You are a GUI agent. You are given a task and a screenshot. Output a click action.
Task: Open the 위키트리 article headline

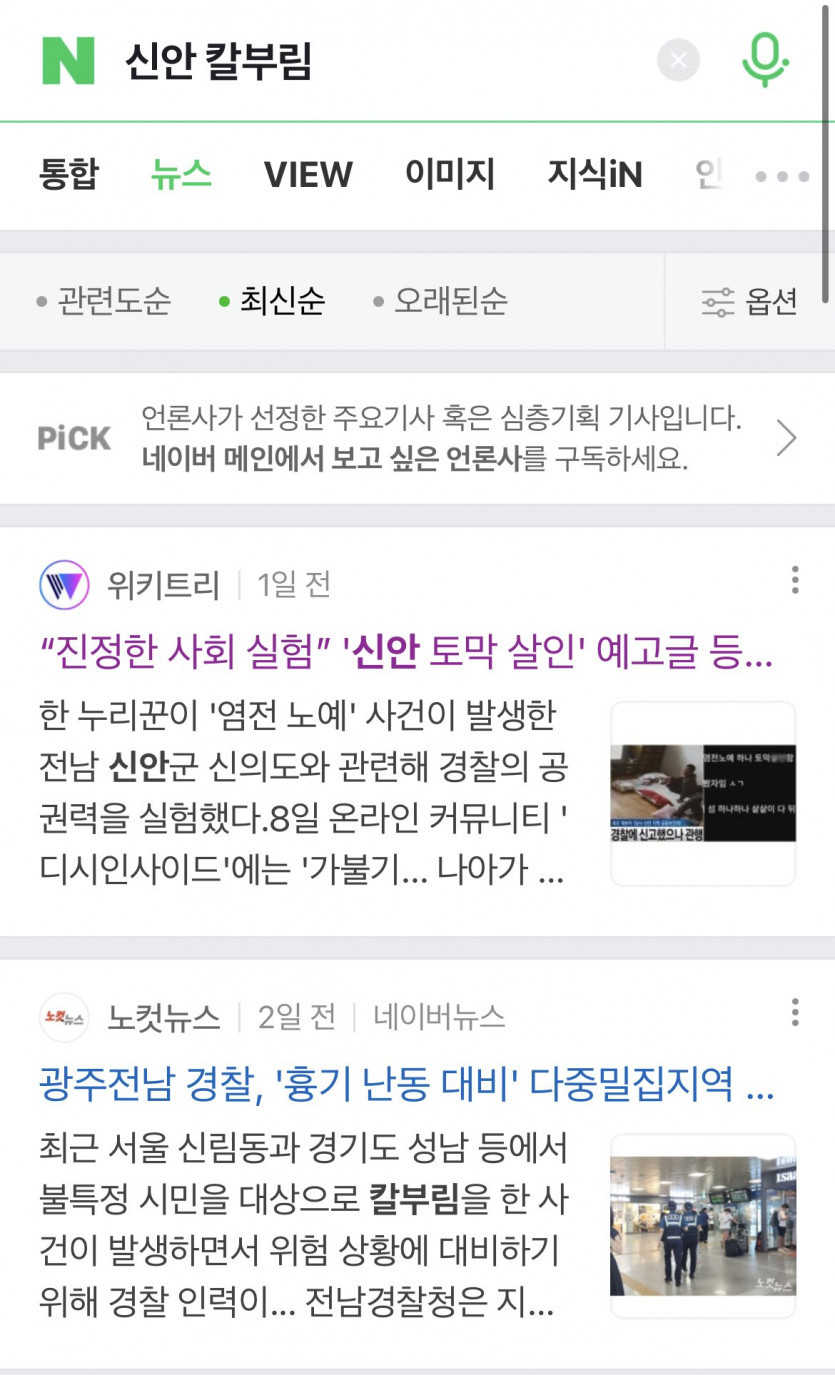tap(405, 653)
